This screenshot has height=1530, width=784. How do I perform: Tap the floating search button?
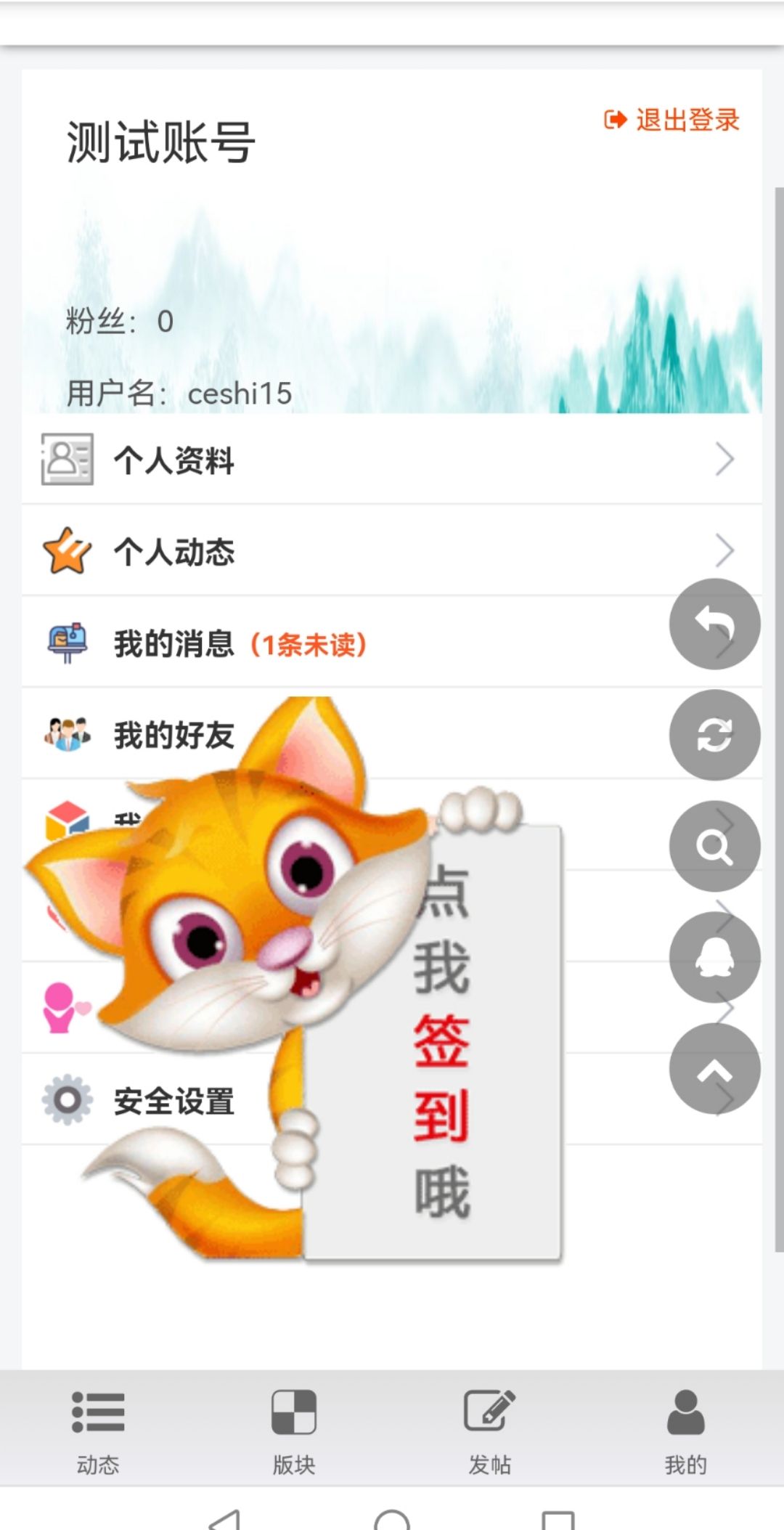point(714,846)
